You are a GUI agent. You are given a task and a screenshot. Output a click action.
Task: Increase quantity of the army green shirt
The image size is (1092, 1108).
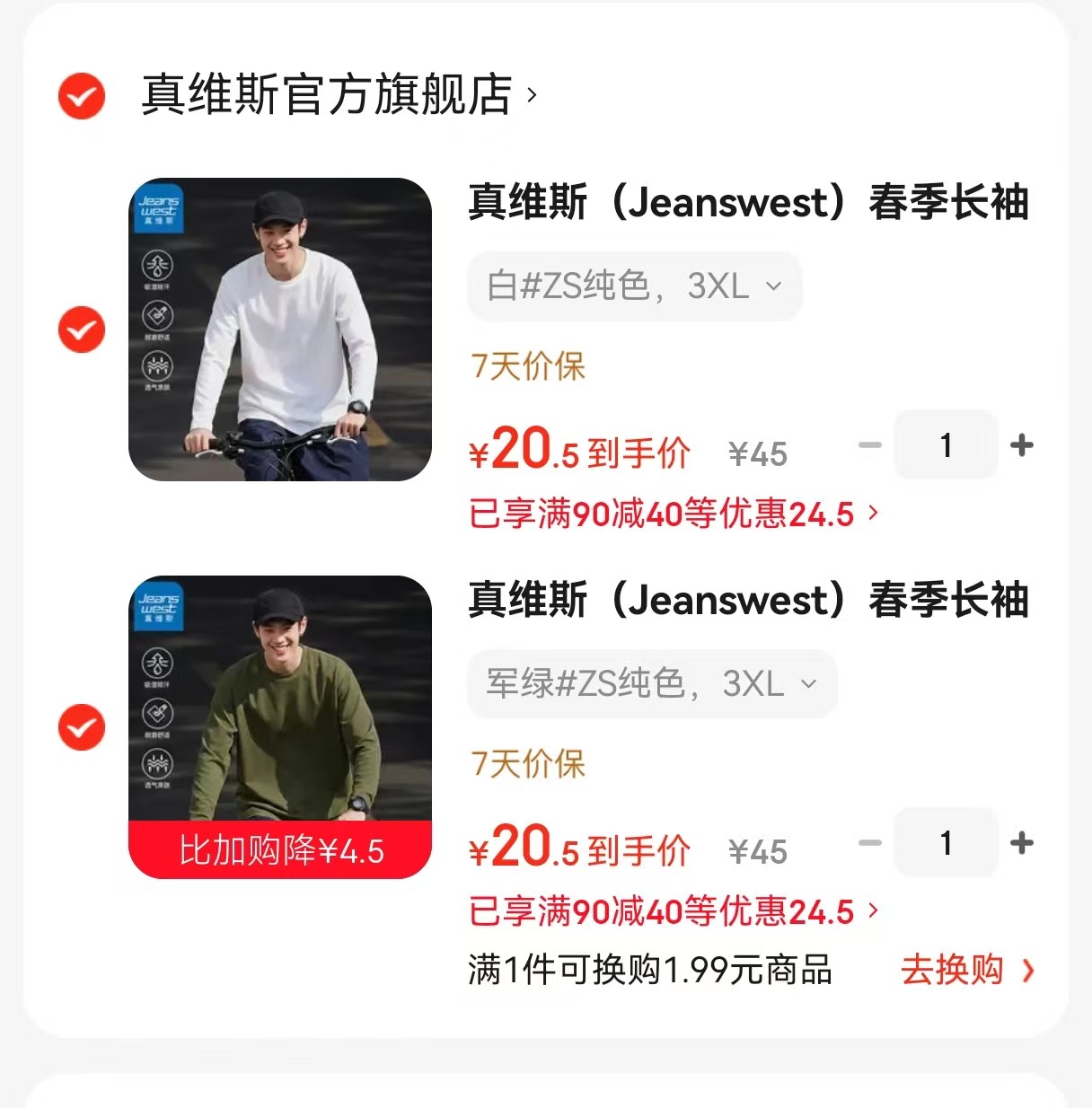pyautogui.click(x=1022, y=843)
